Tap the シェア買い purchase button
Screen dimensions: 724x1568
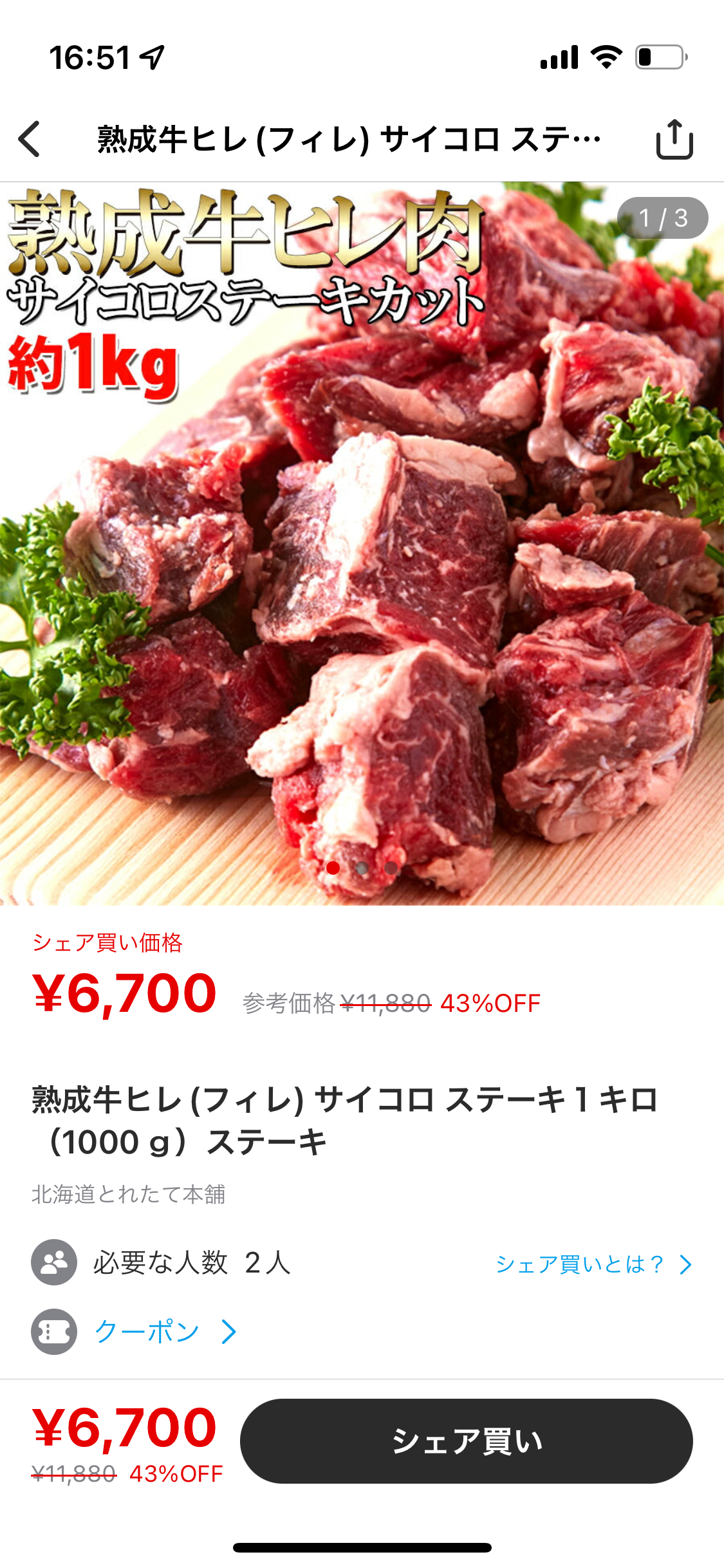pyautogui.click(x=466, y=1441)
